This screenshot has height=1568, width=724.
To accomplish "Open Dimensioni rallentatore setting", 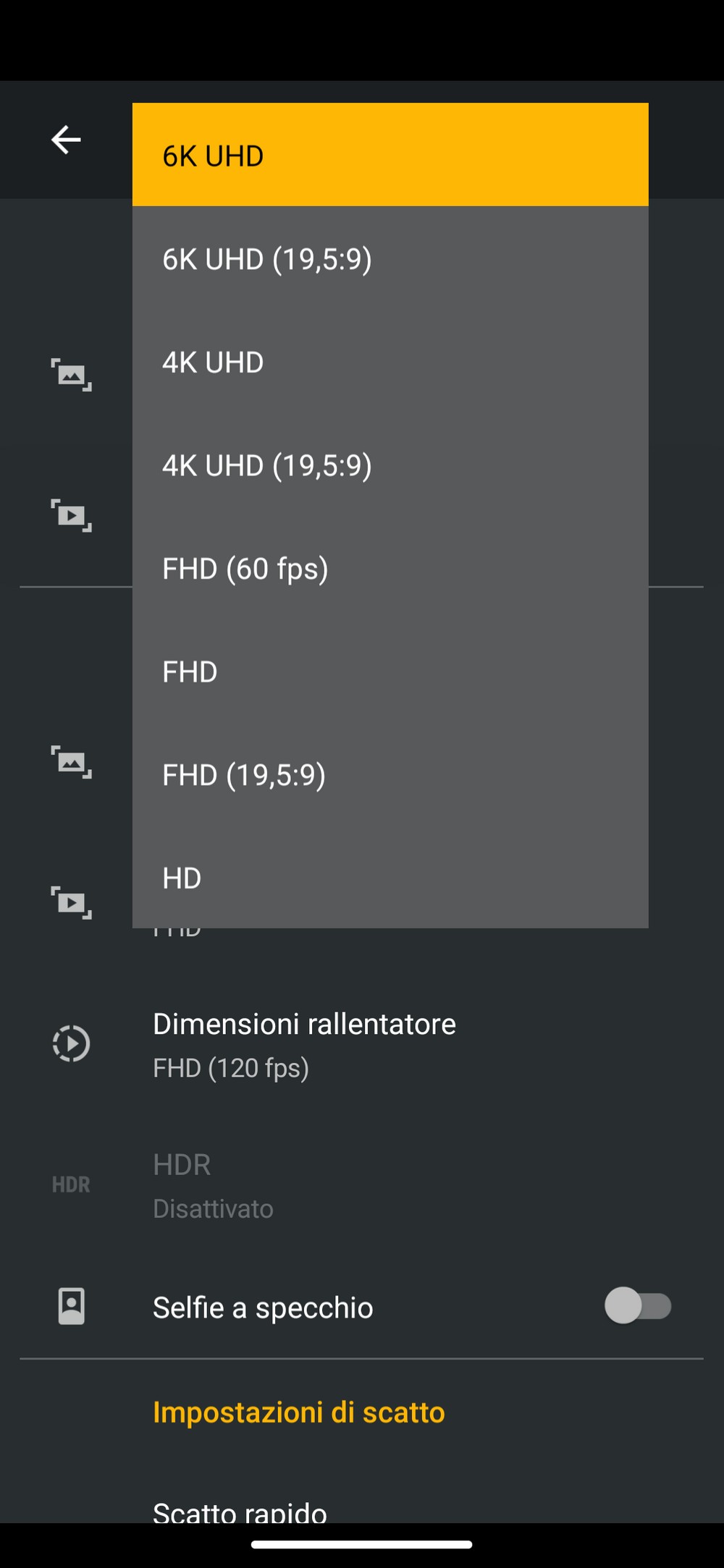I will pyautogui.click(x=362, y=1044).
